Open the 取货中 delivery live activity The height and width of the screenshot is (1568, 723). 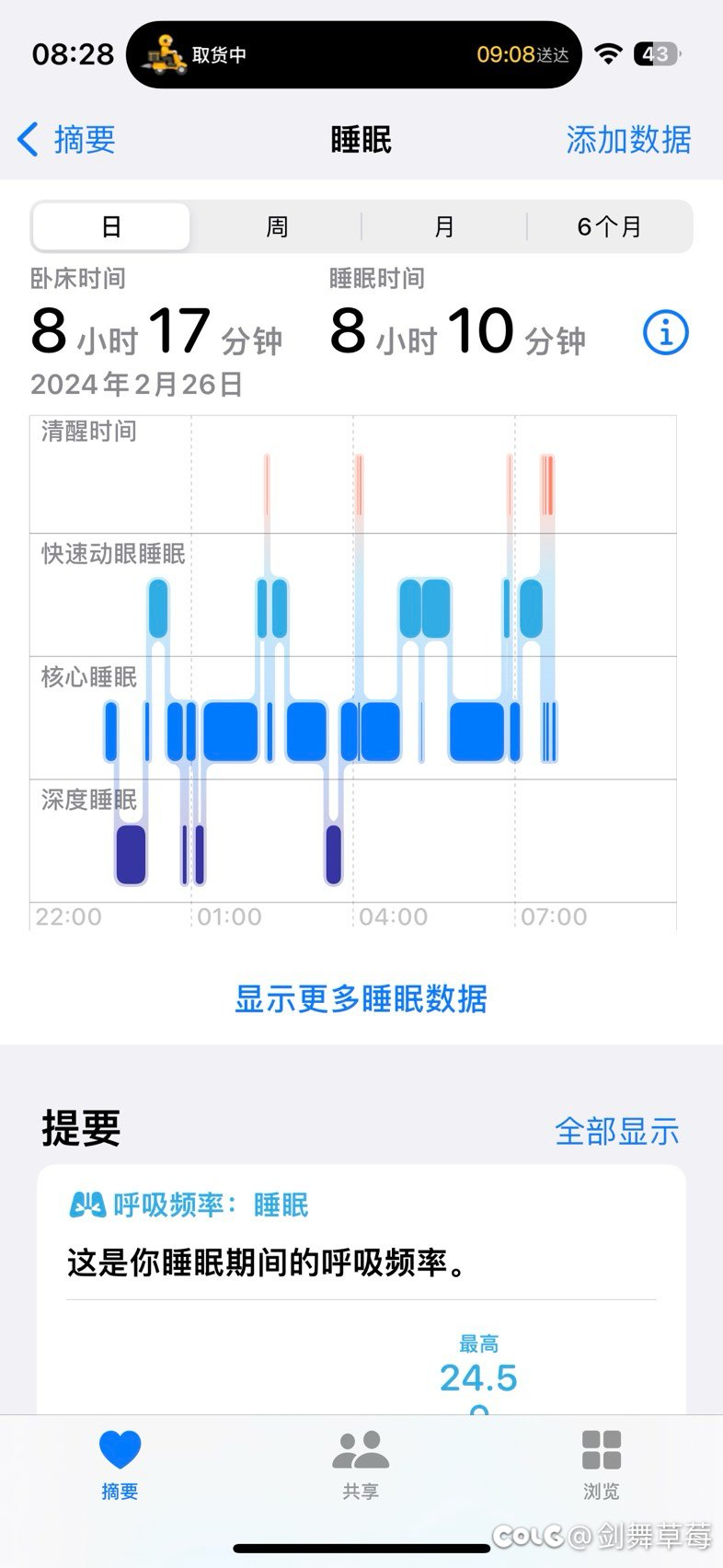point(354,55)
